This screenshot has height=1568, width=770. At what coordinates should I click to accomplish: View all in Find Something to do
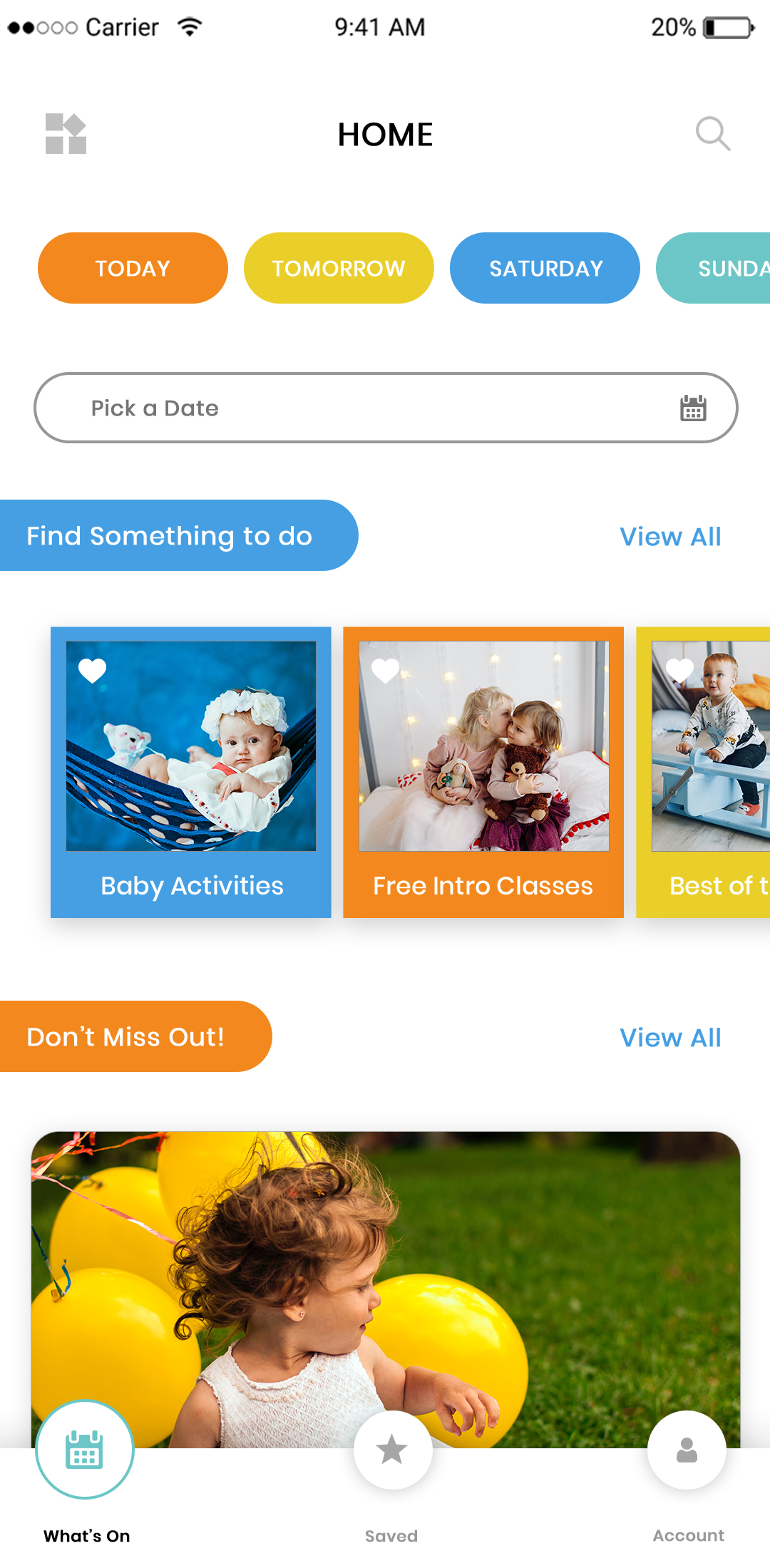point(670,537)
